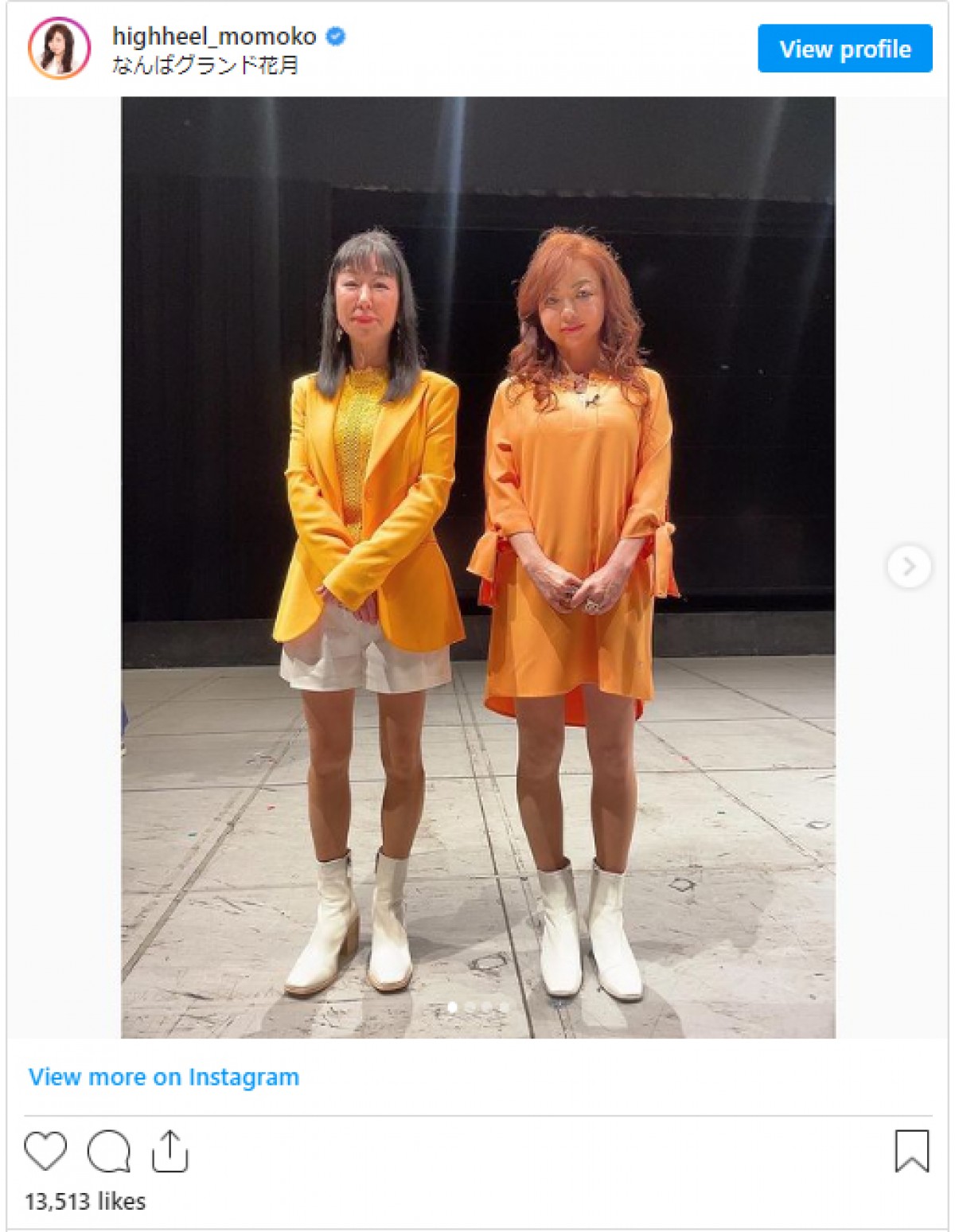
Task: Share this post
Action: pyautogui.click(x=170, y=1151)
